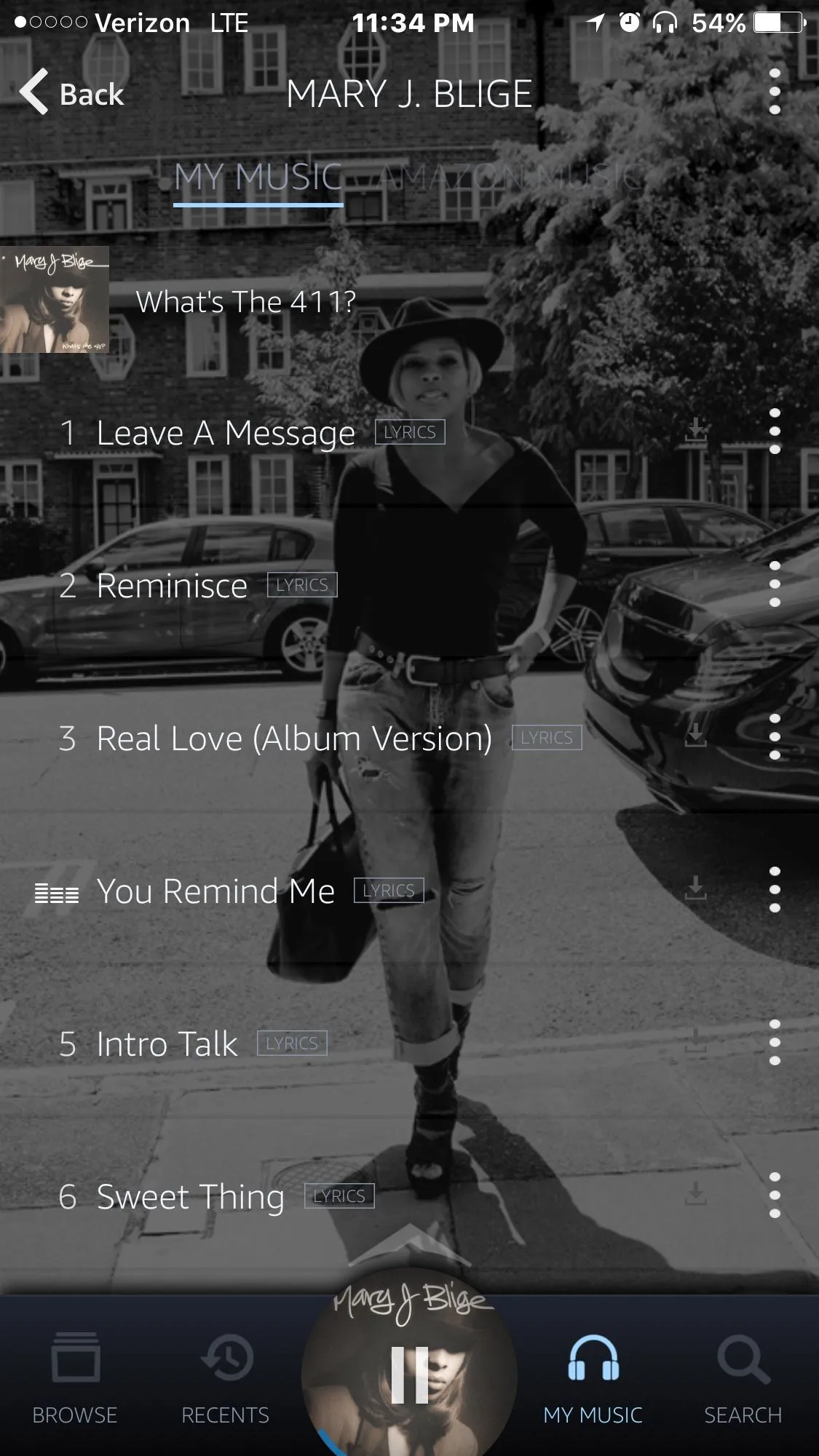Viewport: 819px width, 1456px height.
Task: Go to the My Music bottom tab
Action: click(593, 1377)
